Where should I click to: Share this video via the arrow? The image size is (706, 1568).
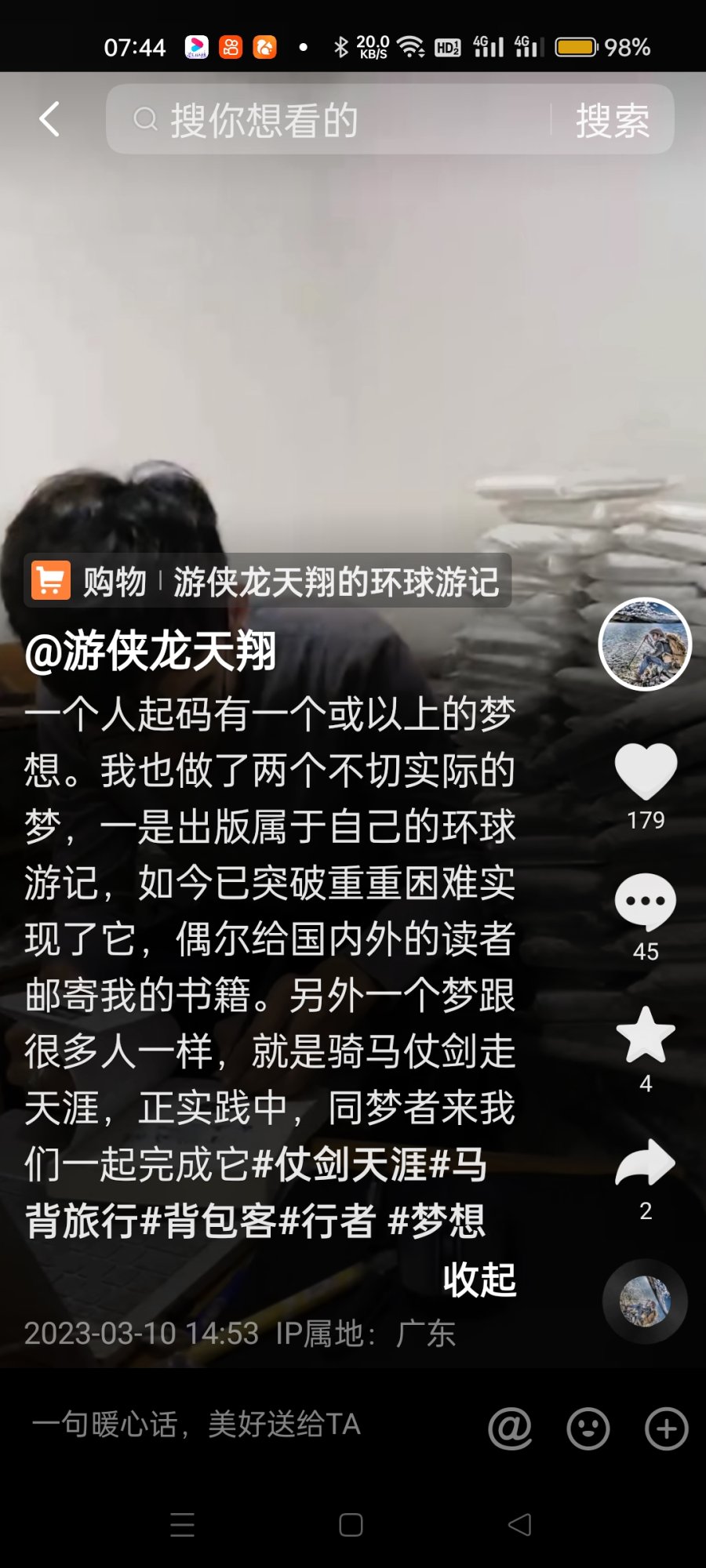click(x=646, y=1163)
